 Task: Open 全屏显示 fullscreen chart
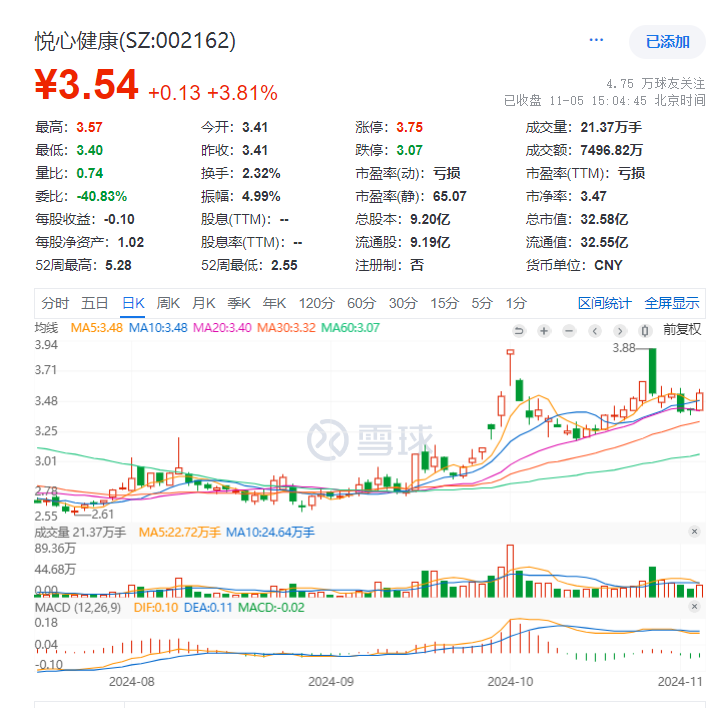[x=671, y=303]
